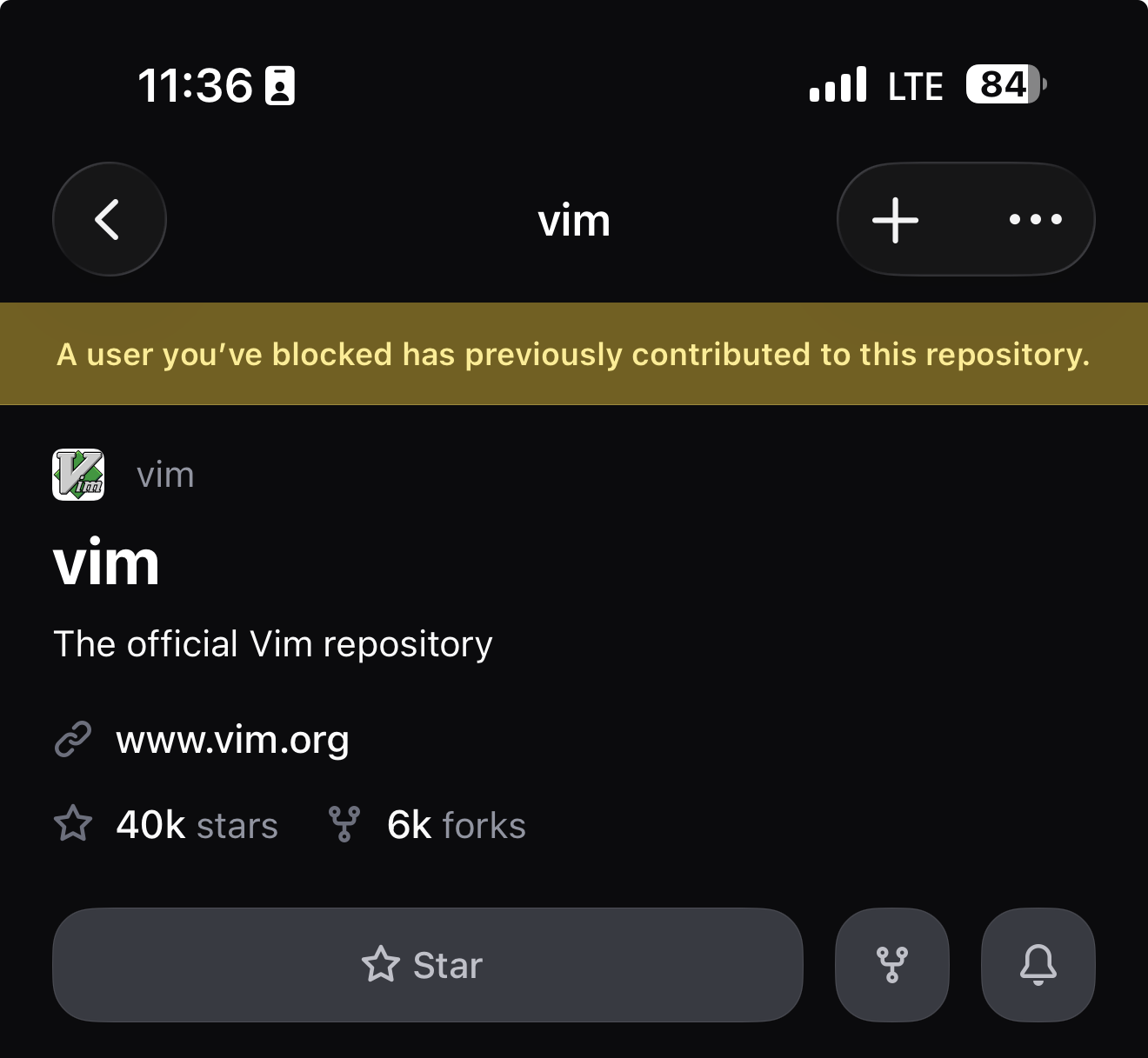Viewport: 1148px width, 1058px height.
Task: Open notification settings bell for repository
Action: point(1038,965)
